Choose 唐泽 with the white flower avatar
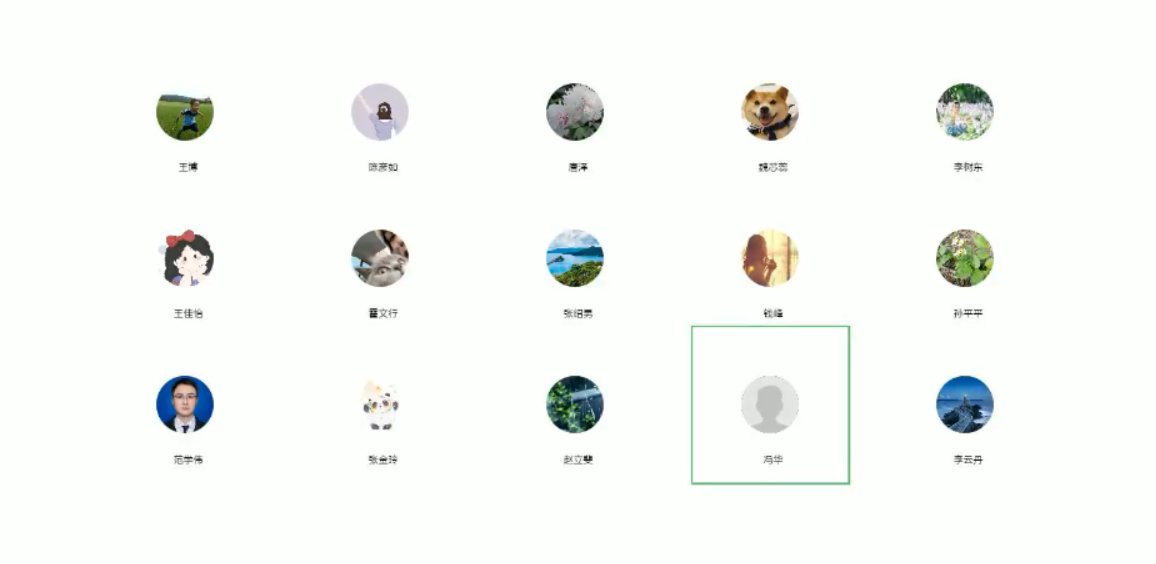This screenshot has height=564, width=1156. point(575,112)
